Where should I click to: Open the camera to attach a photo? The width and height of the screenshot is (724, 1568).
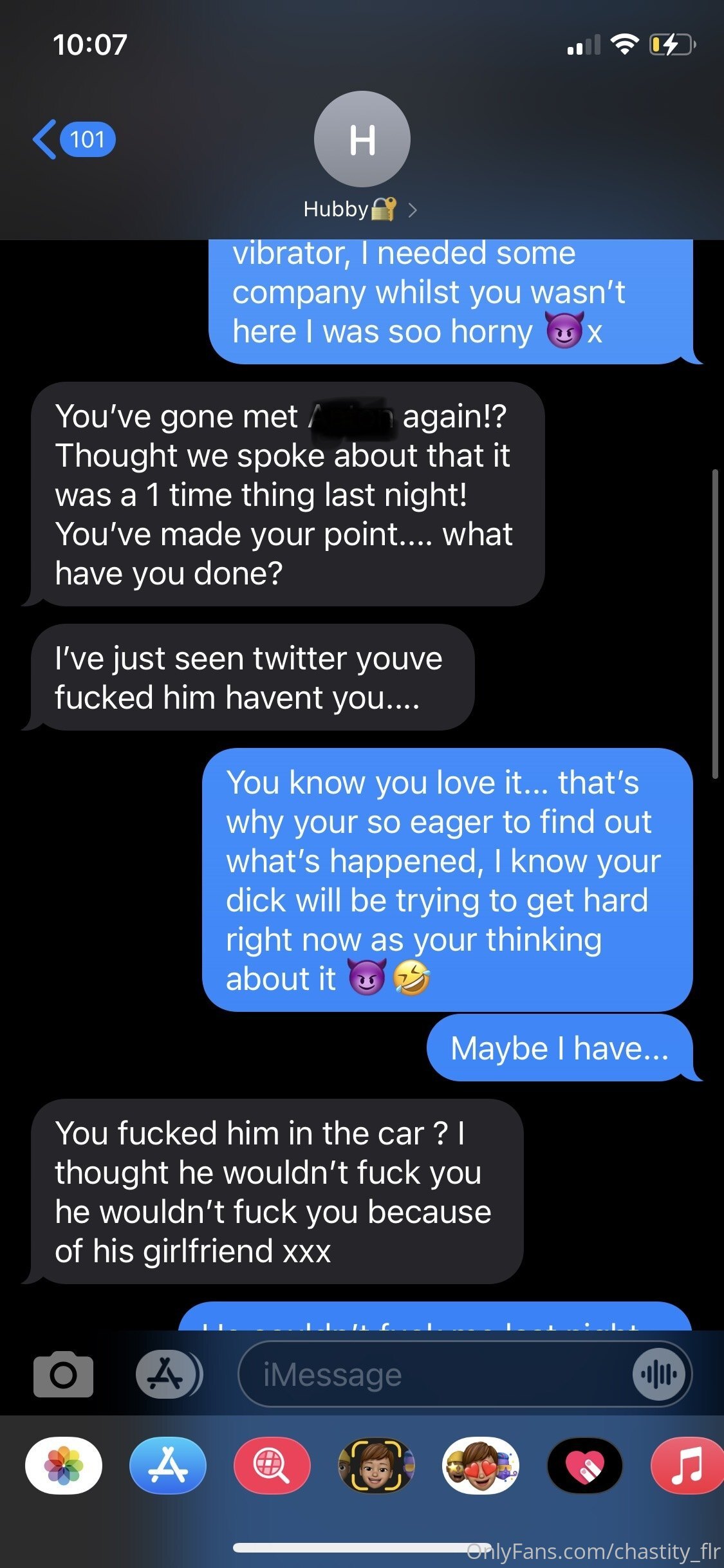click(63, 1374)
